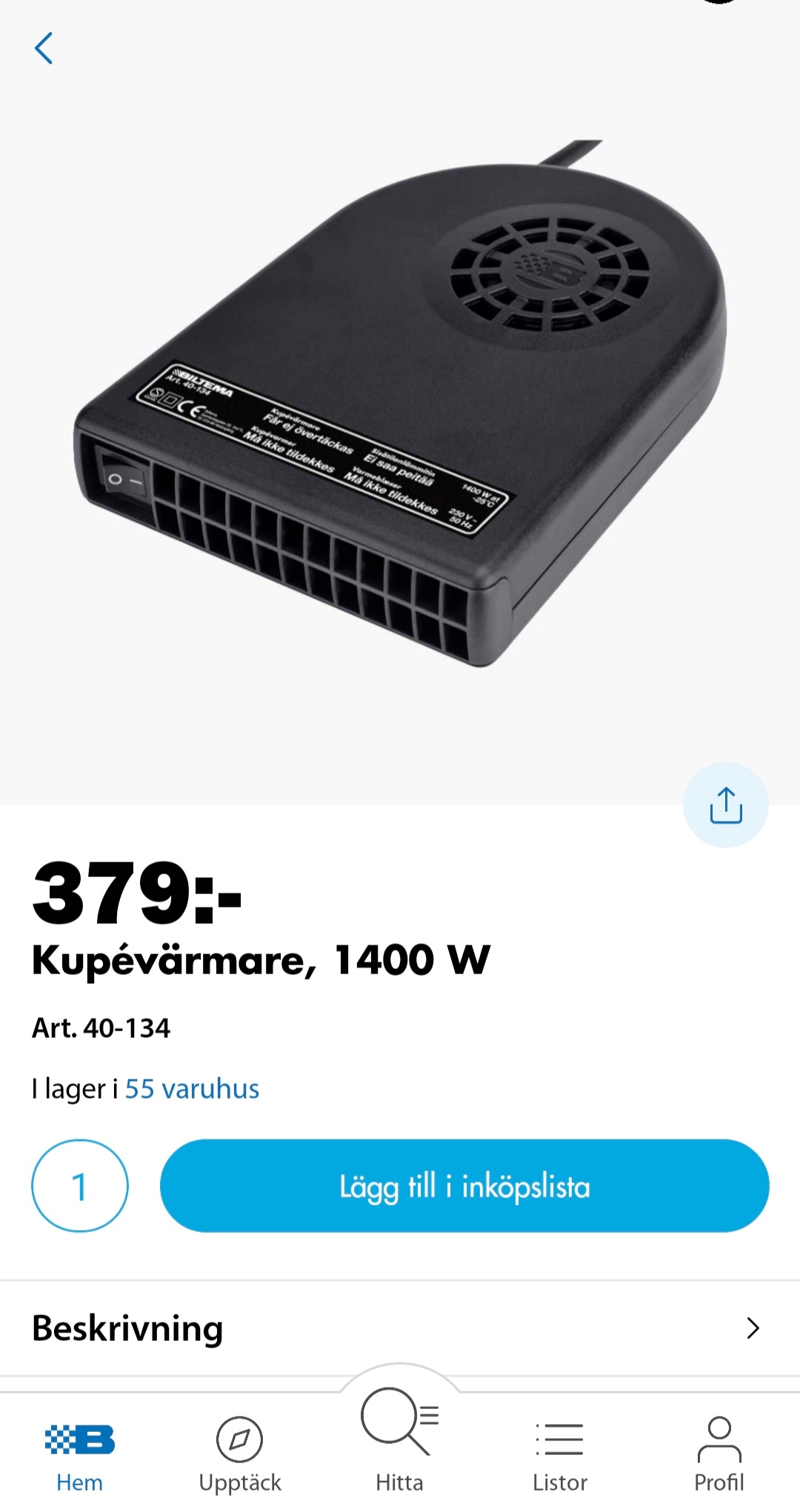Tap Lägg till i inköpslista button

[x=464, y=1186]
